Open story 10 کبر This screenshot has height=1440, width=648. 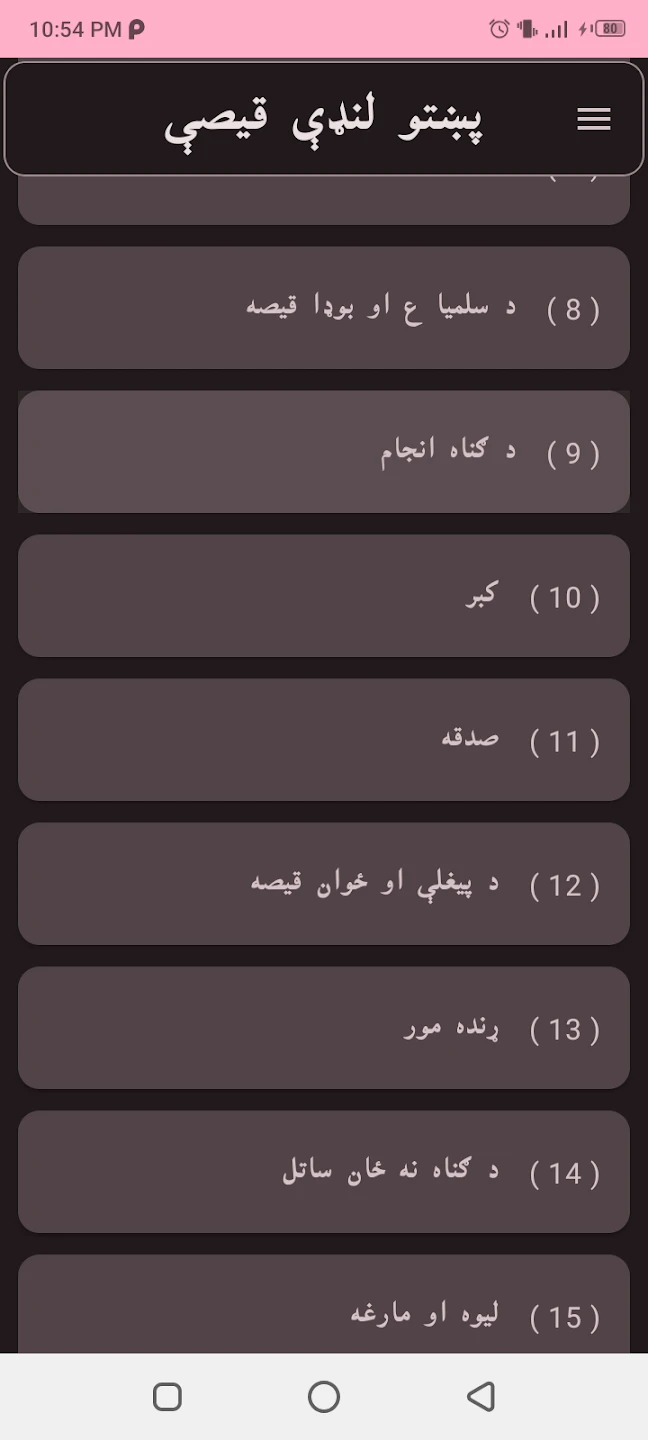coord(324,596)
